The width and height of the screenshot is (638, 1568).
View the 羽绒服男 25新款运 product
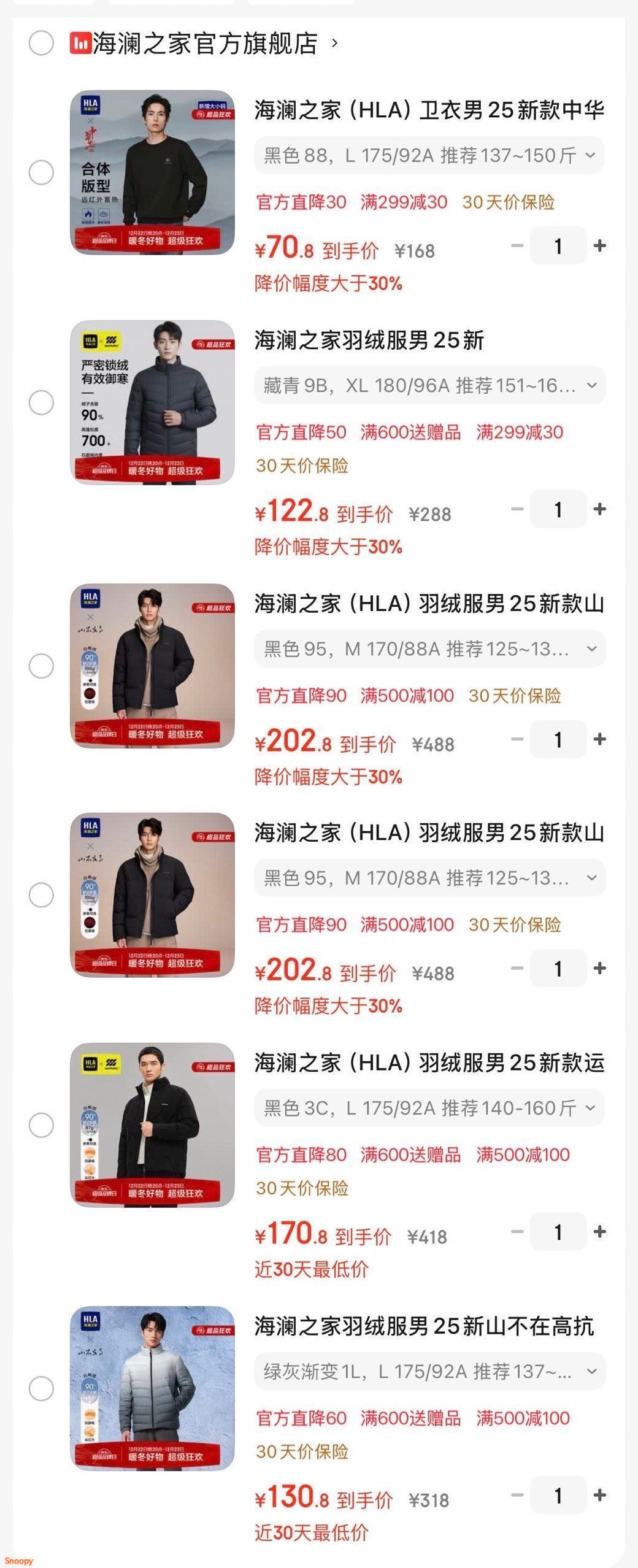[429, 1063]
